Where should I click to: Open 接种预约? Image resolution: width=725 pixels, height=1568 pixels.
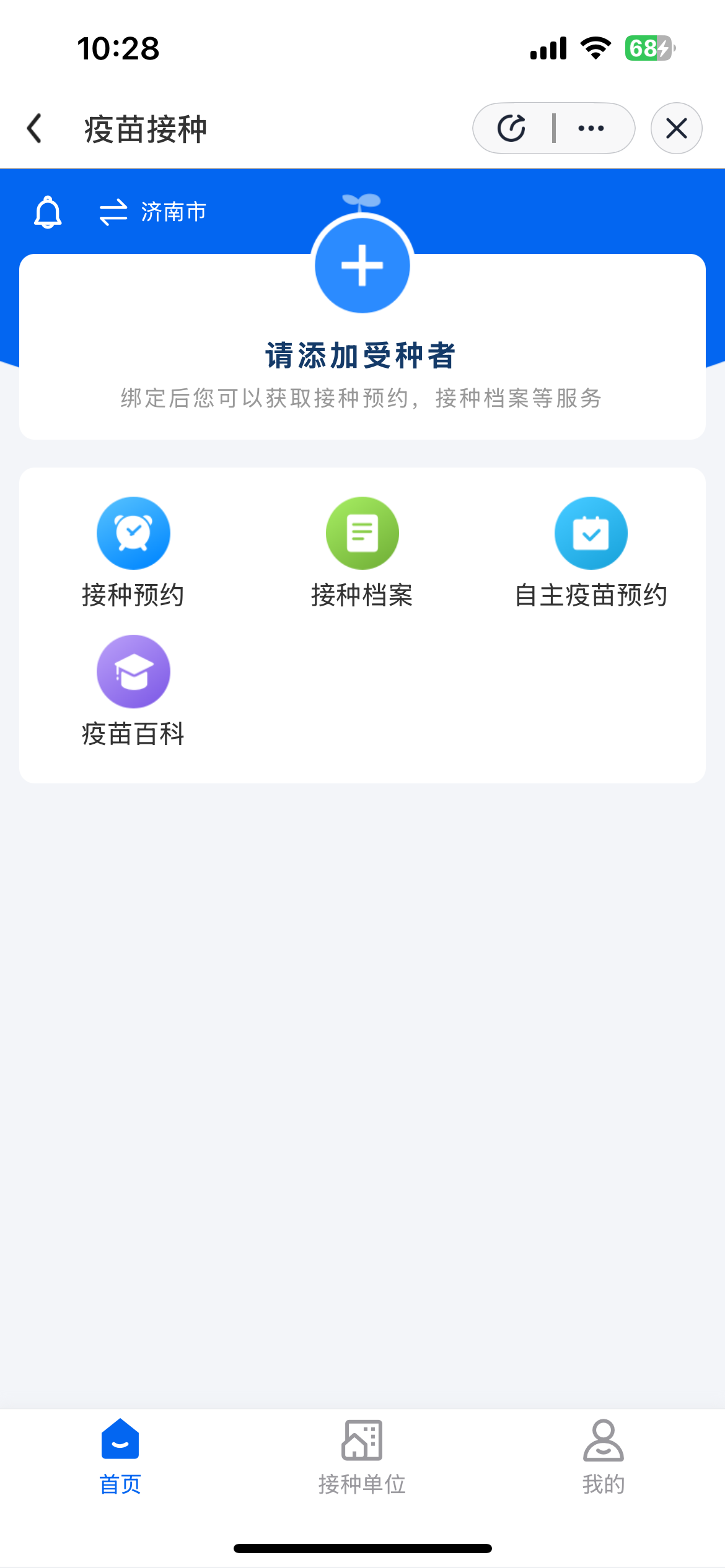(x=133, y=552)
